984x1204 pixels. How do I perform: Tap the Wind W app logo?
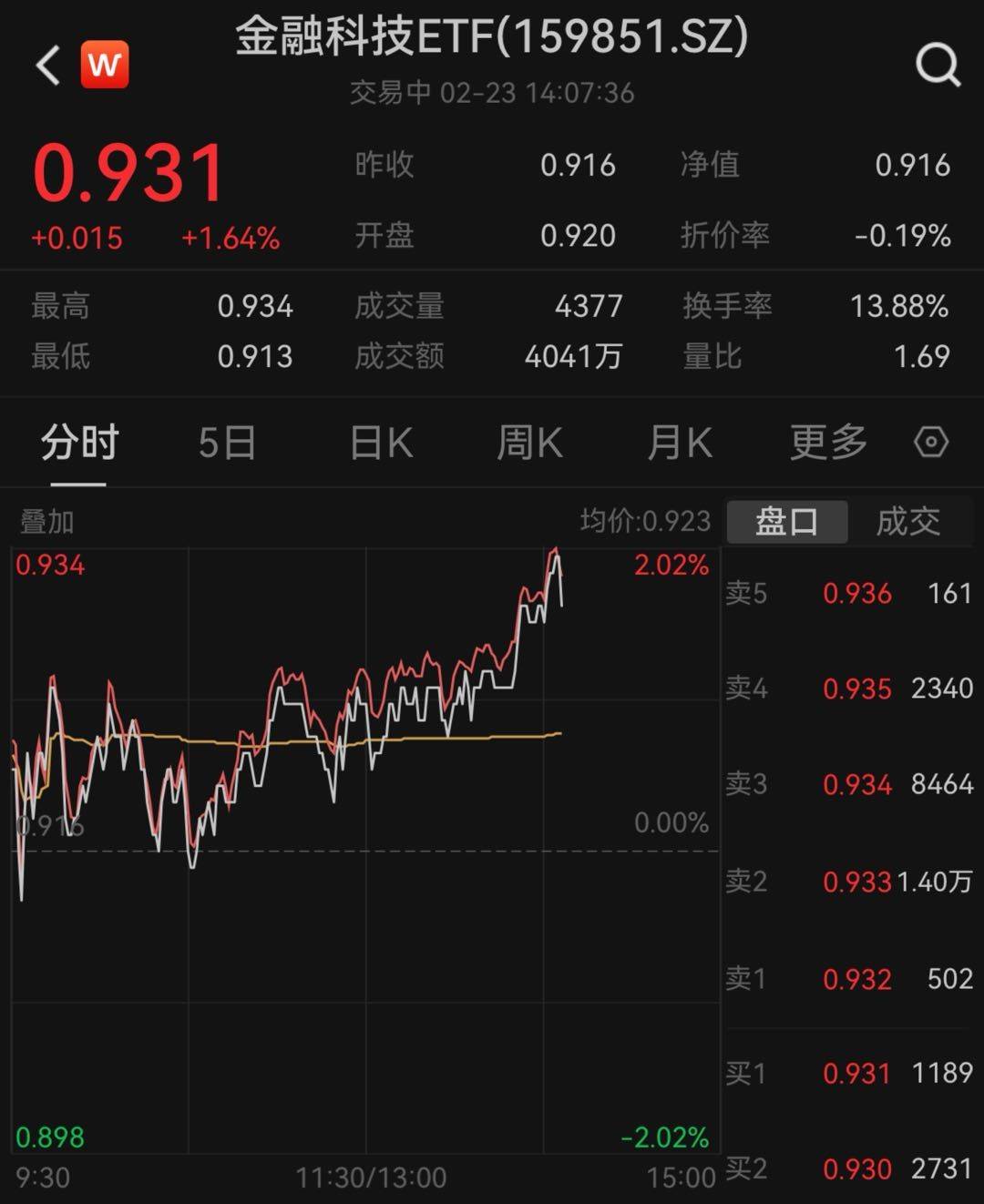pyautogui.click(x=105, y=65)
